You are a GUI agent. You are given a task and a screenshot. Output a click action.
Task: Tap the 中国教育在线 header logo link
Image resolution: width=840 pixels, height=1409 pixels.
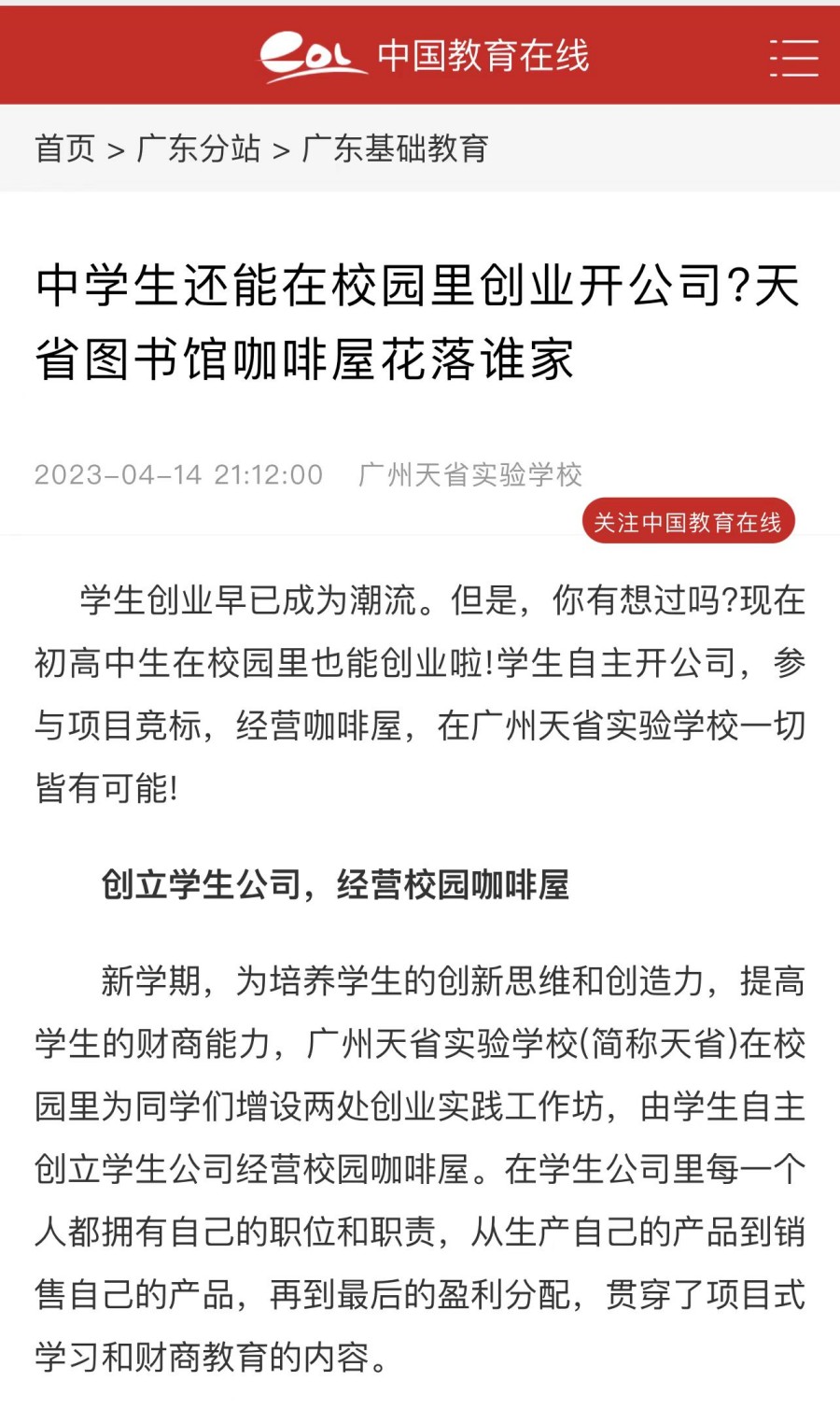[x=425, y=56]
